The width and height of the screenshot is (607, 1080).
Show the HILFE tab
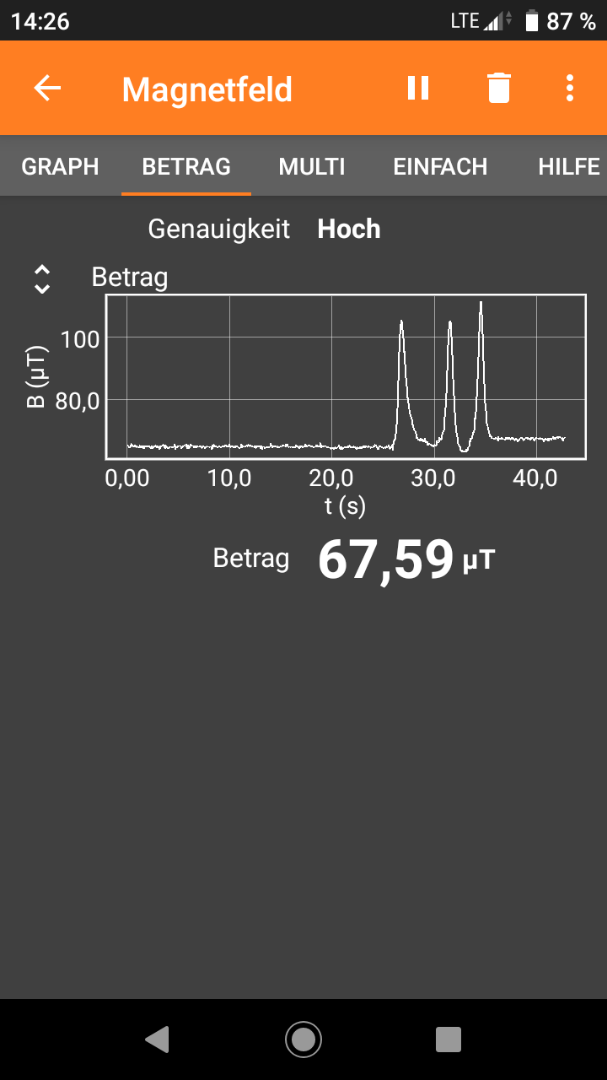[569, 167]
